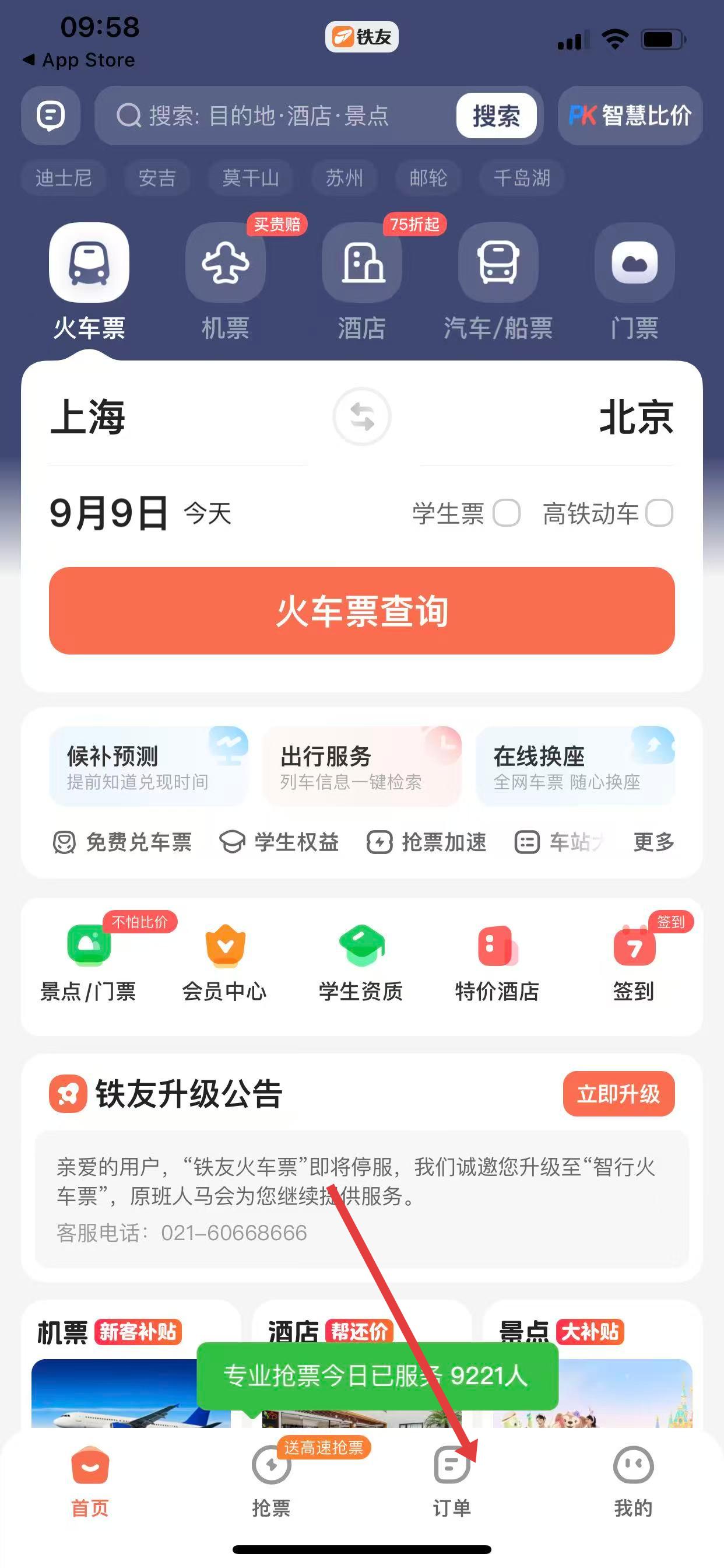Enable the 高铁动车 filter
The width and height of the screenshot is (724, 1568).
coord(659,513)
